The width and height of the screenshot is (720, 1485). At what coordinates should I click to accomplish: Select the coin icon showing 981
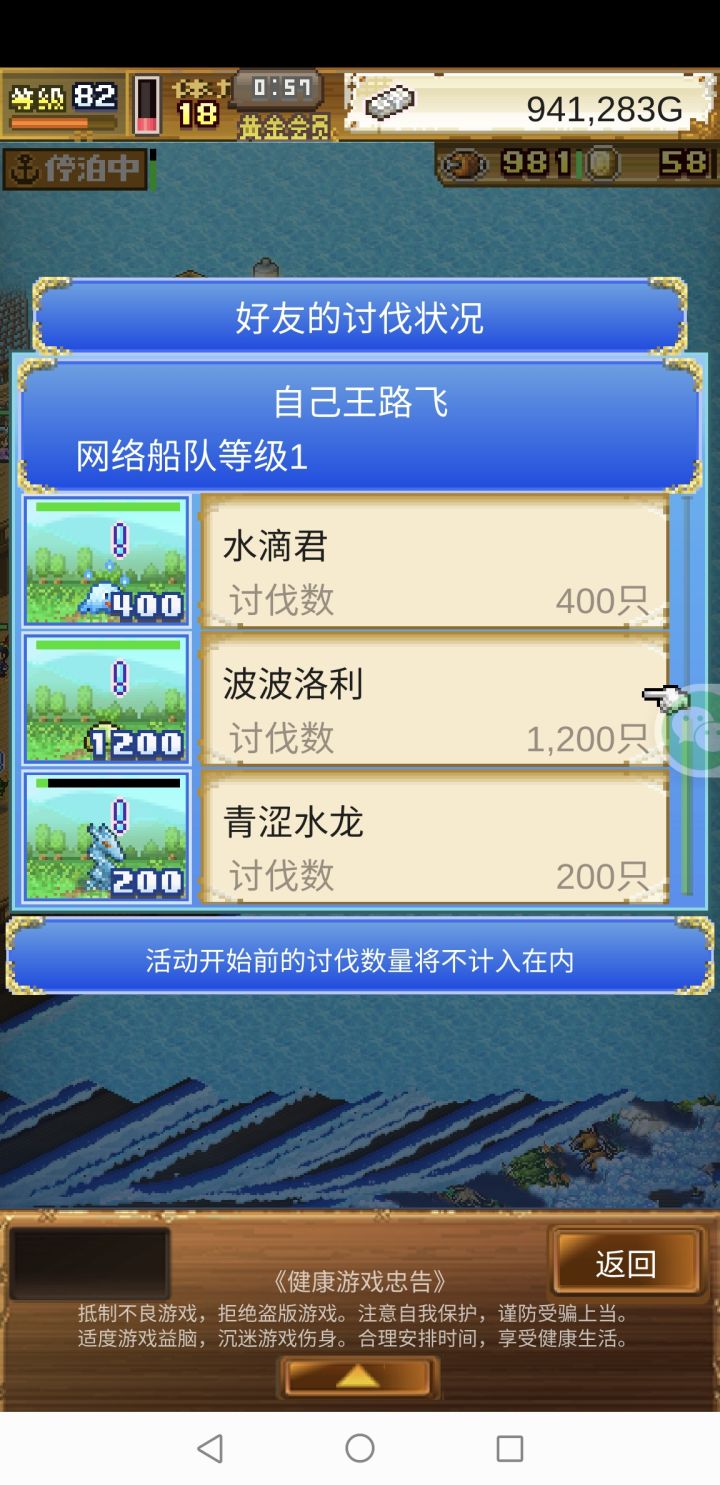tap(463, 166)
